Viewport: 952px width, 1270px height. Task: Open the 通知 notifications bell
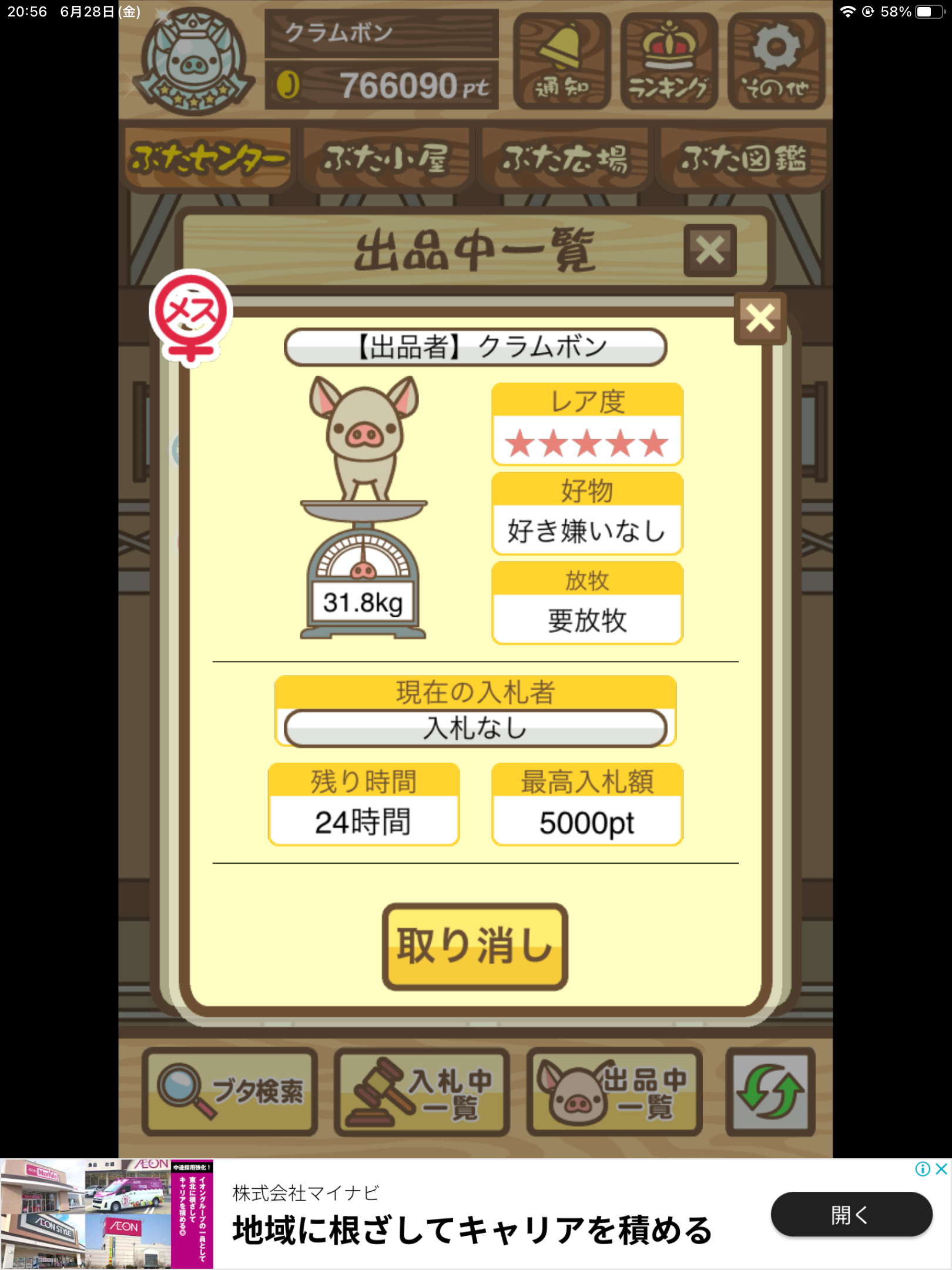click(561, 61)
